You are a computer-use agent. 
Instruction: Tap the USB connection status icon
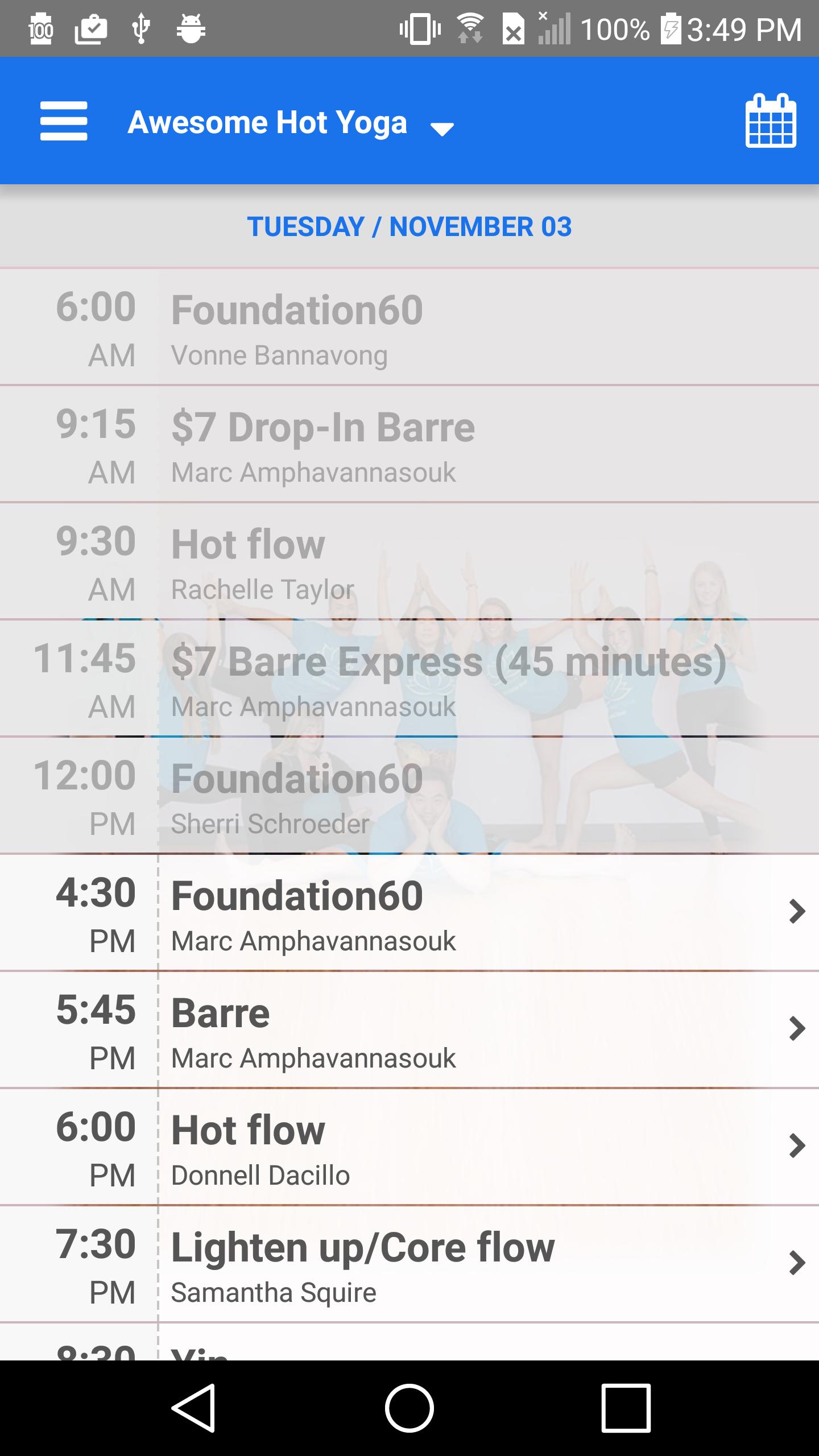(x=140, y=27)
